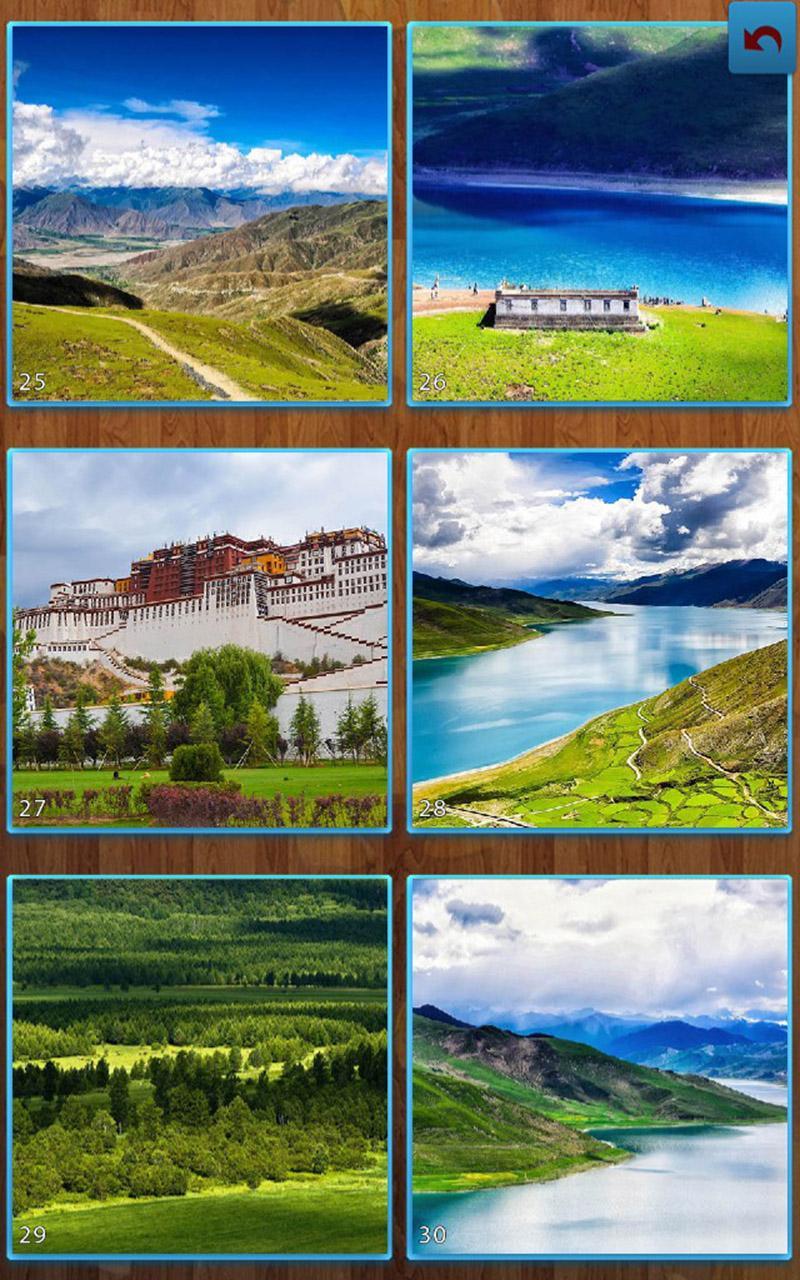Open puzzle 28 with the turquoise river
Image resolution: width=800 pixels, height=1280 pixels.
(x=600, y=640)
